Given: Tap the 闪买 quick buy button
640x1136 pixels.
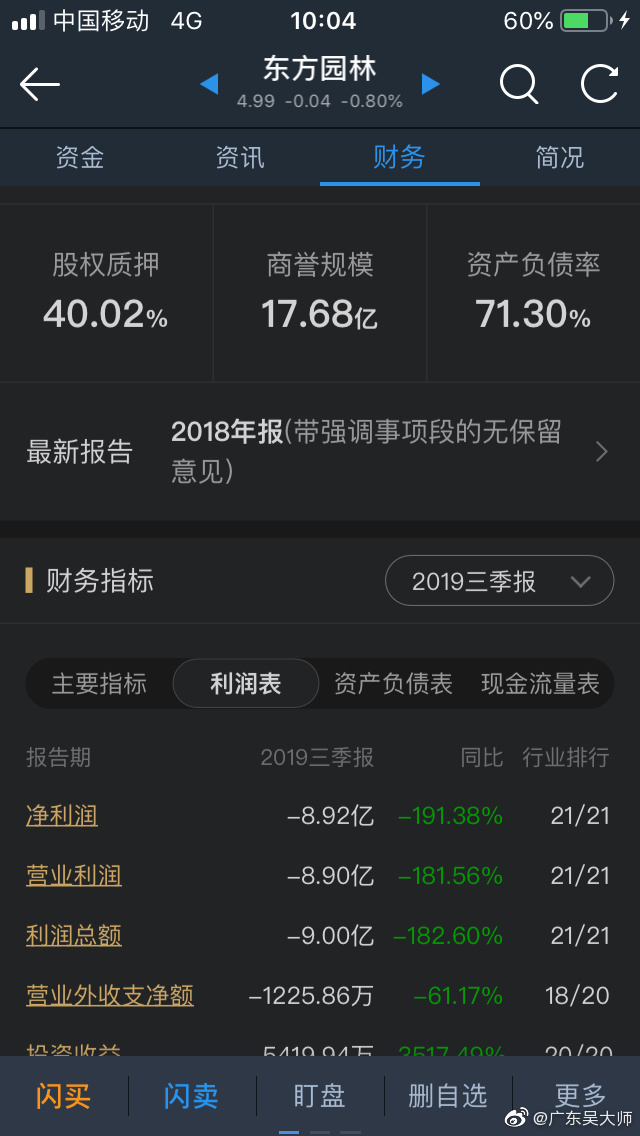Looking at the screenshot, I should click(x=64, y=1095).
